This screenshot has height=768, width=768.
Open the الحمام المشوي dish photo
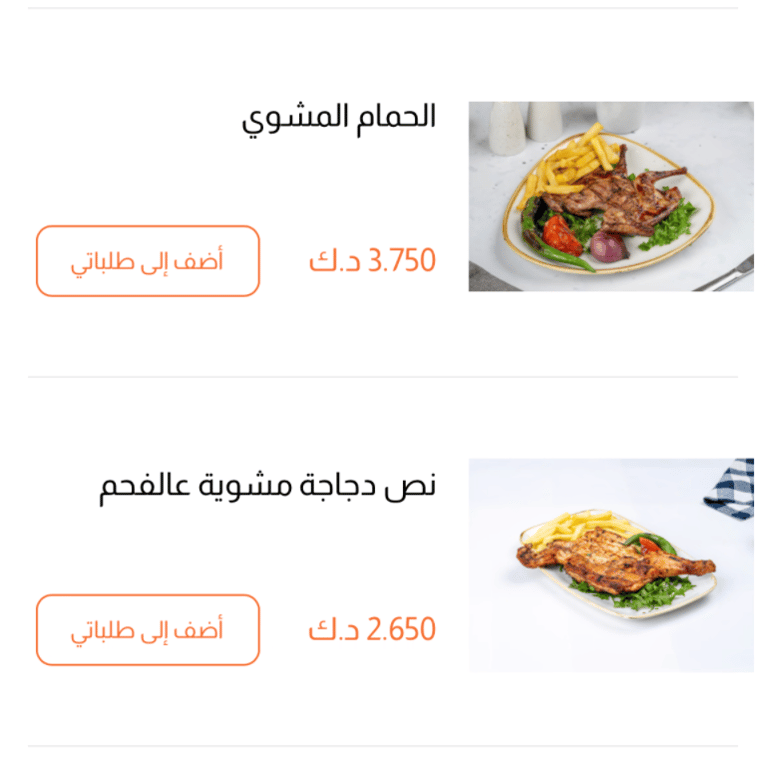(x=610, y=197)
